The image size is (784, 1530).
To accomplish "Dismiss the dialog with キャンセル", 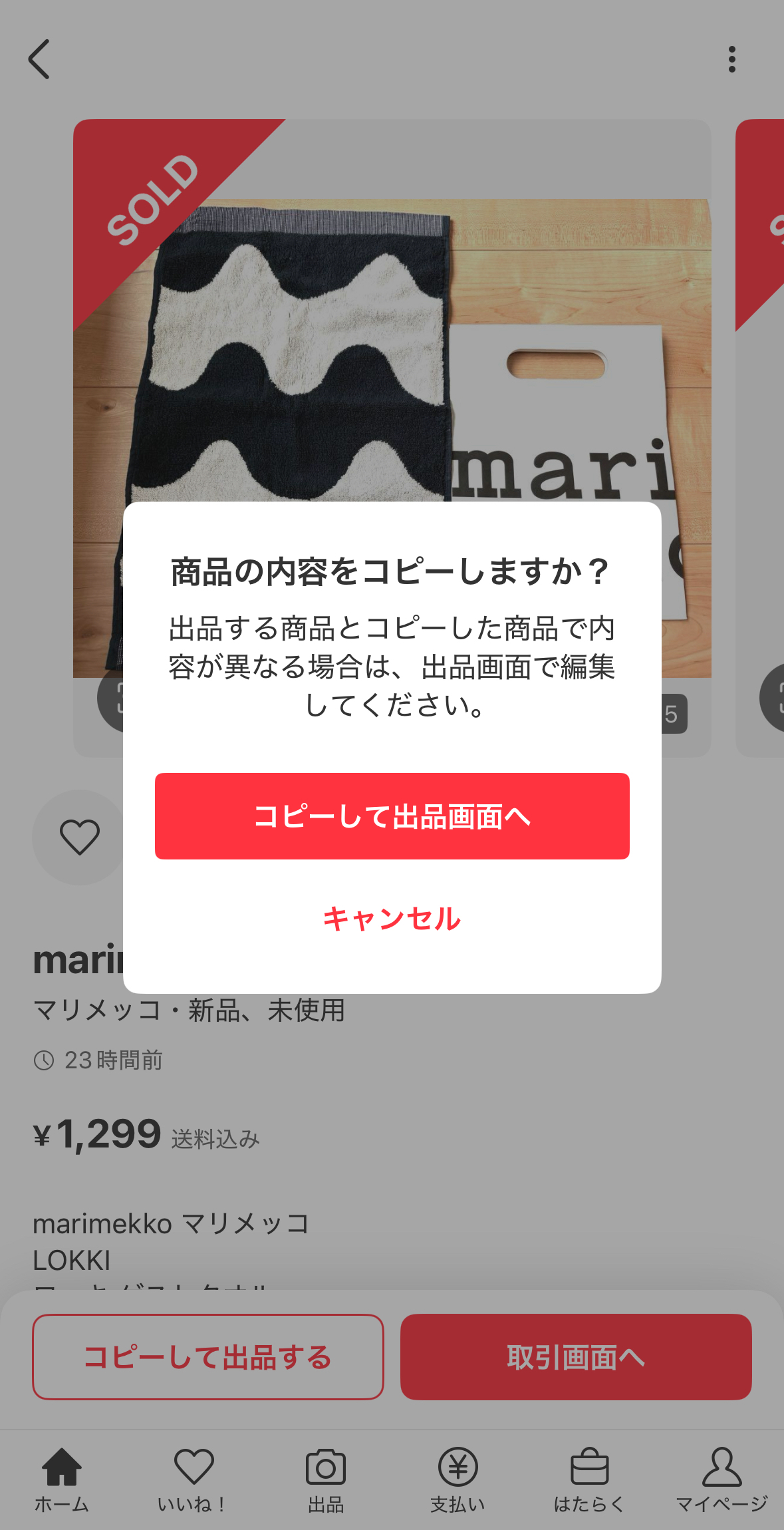I will [x=392, y=919].
